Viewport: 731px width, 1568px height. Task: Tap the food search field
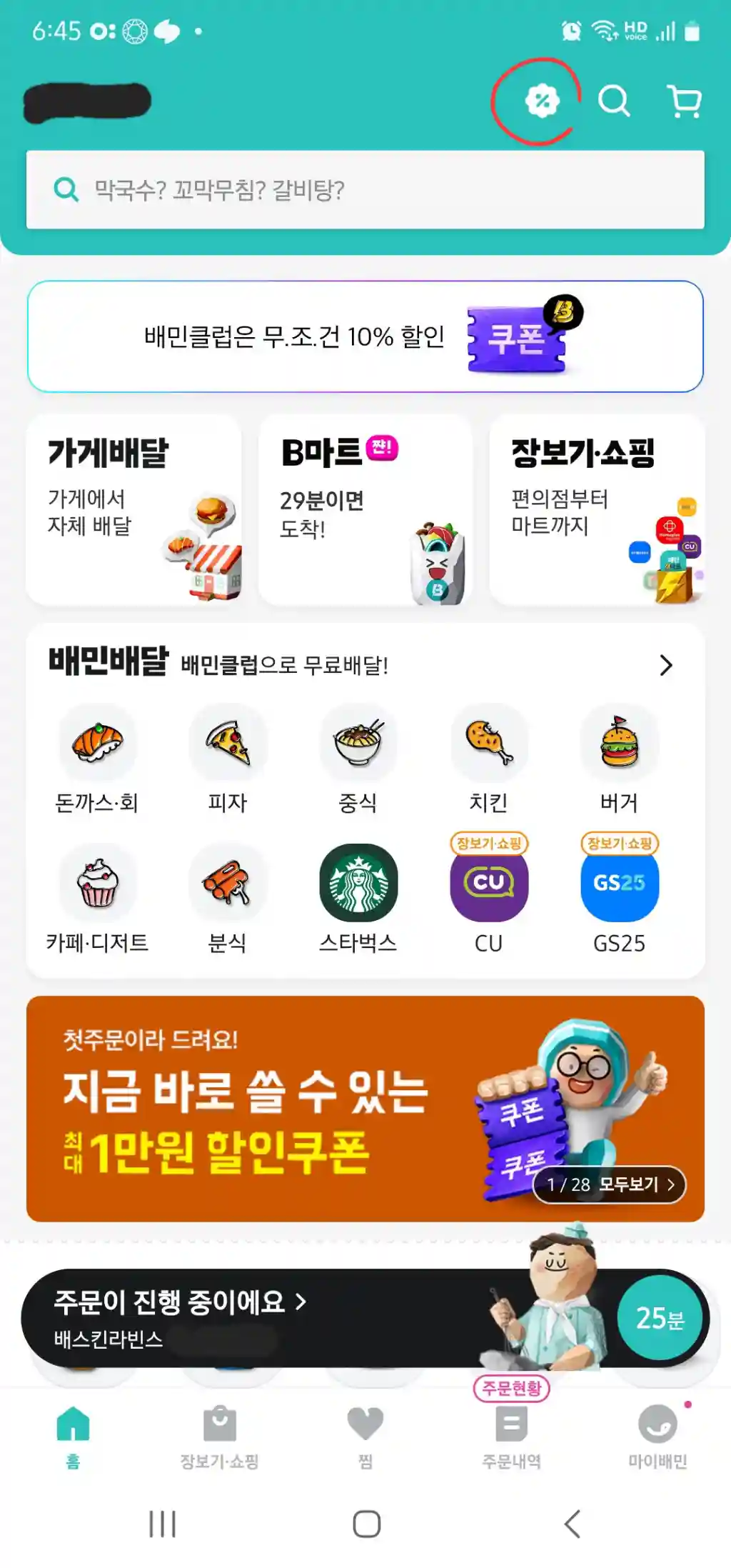[365, 190]
